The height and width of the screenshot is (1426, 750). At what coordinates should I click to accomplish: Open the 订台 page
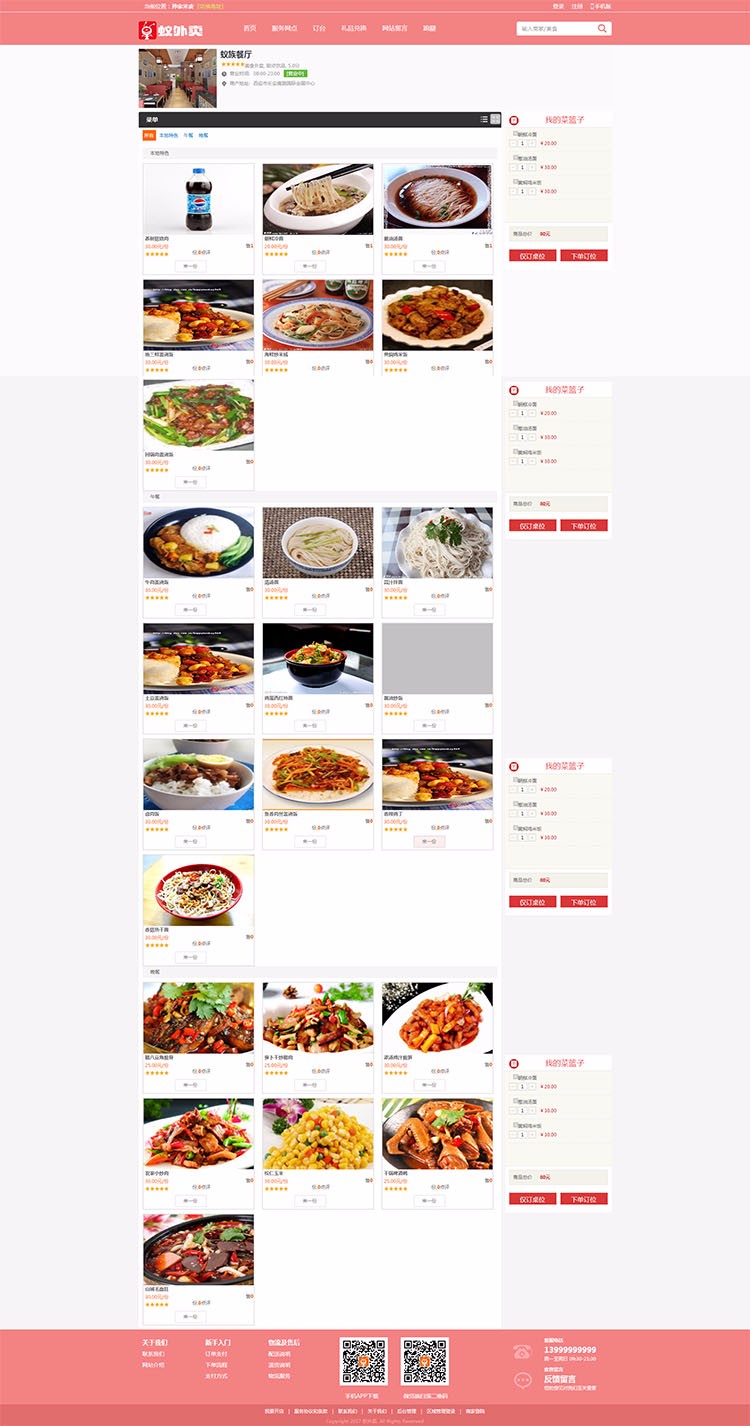pos(319,29)
